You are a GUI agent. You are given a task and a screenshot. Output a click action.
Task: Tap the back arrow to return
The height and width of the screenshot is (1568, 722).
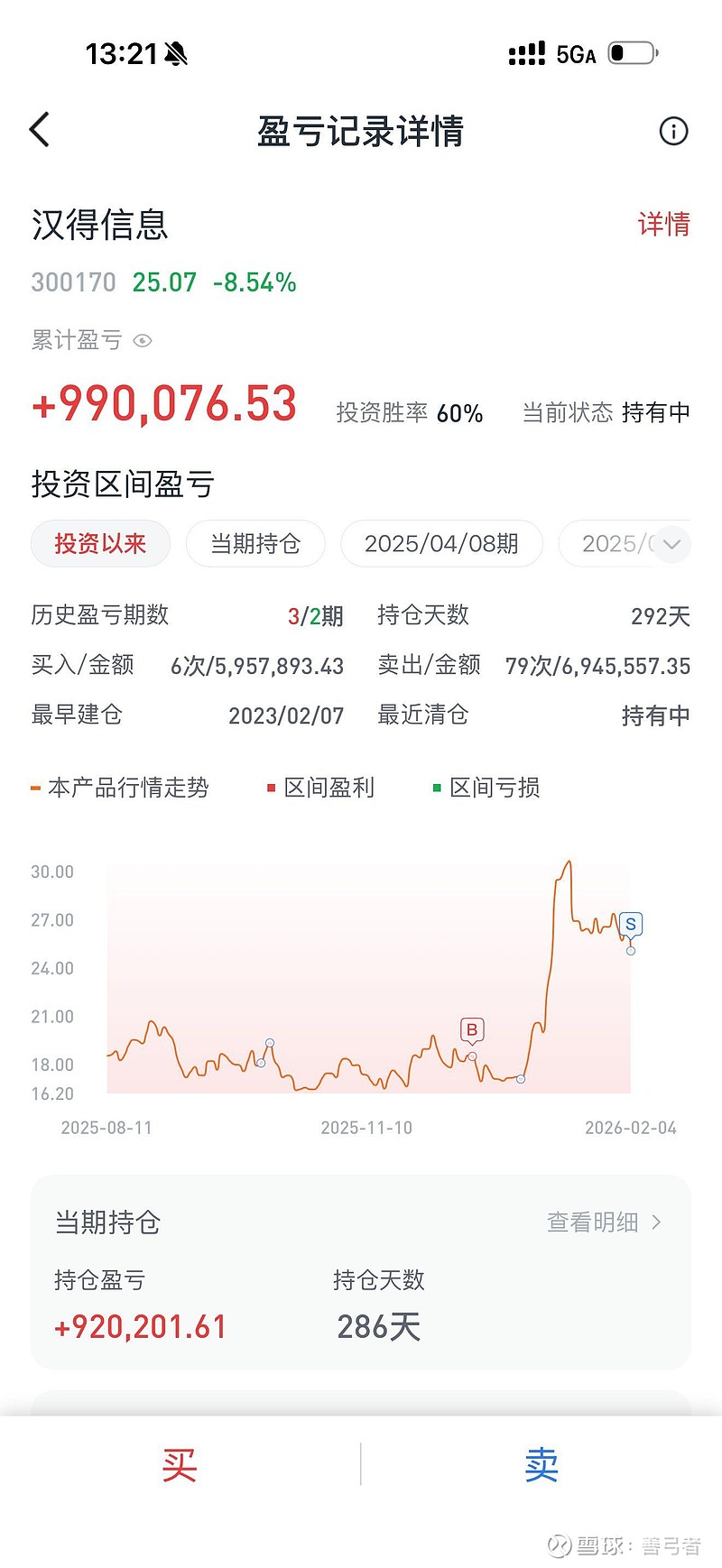pyautogui.click(x=38, y=130)
